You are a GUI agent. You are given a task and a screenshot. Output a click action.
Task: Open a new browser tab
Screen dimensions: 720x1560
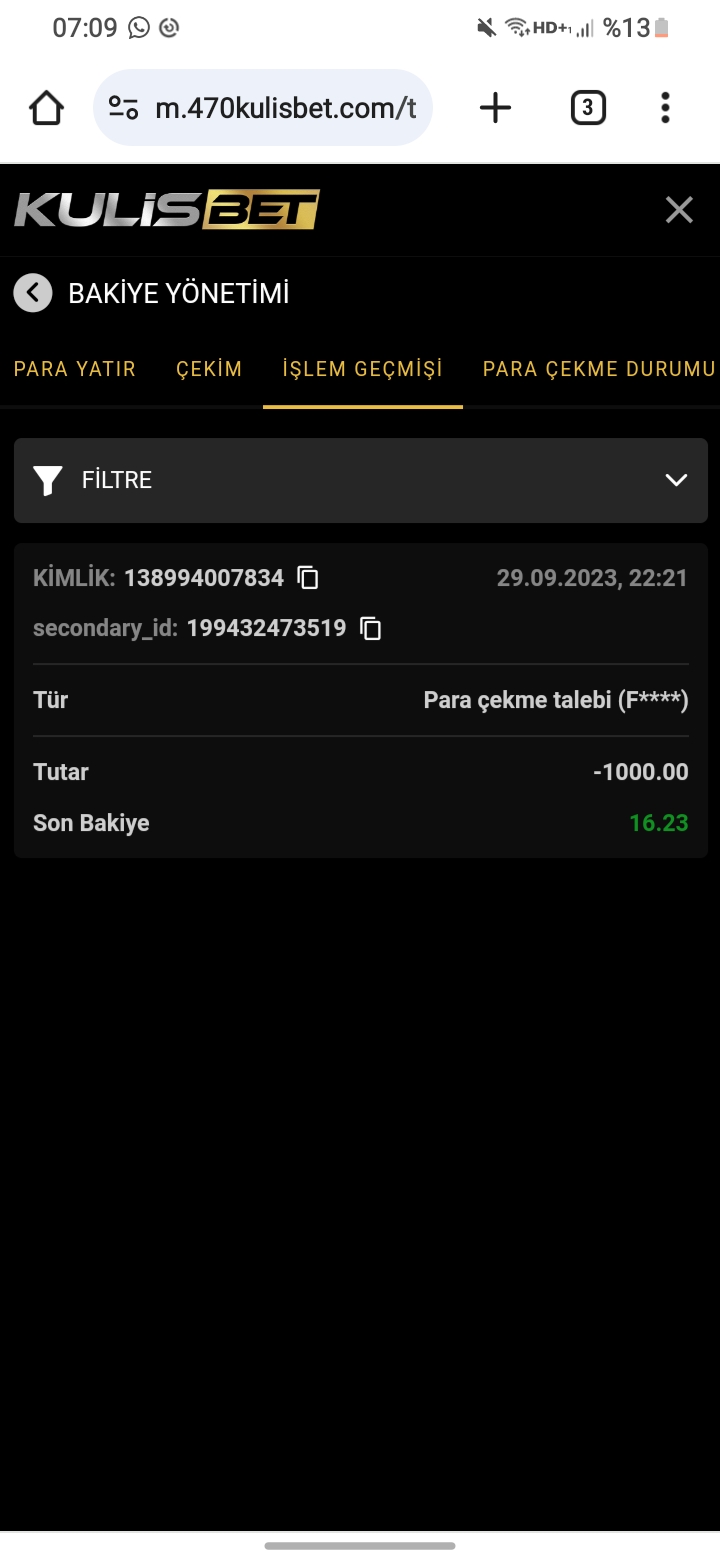[x=495, y=108]
